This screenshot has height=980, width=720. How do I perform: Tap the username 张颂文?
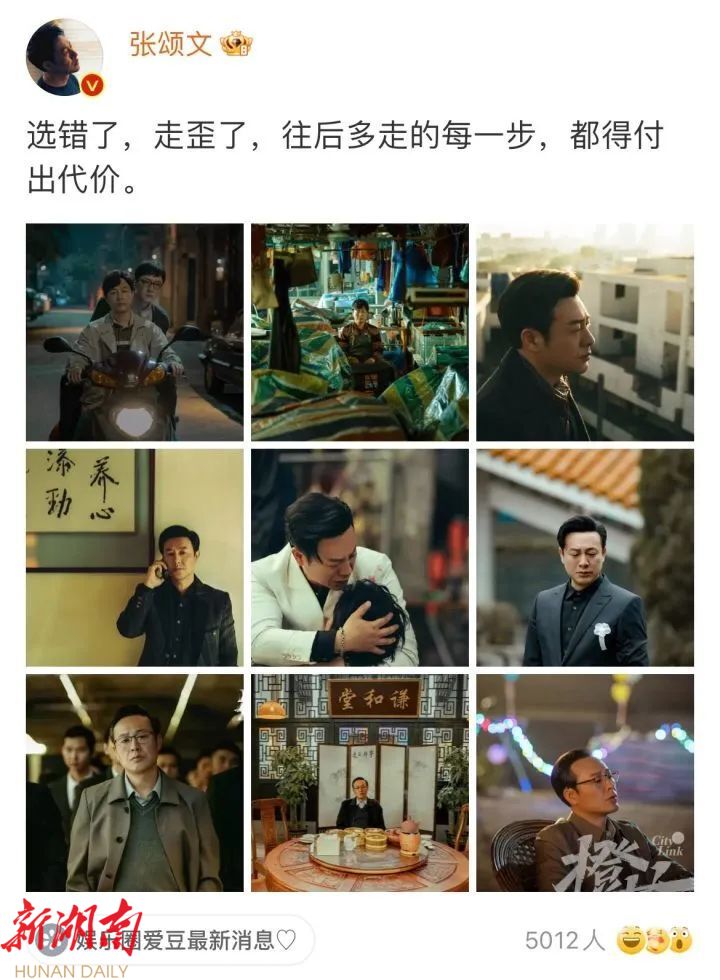point(170,44)
